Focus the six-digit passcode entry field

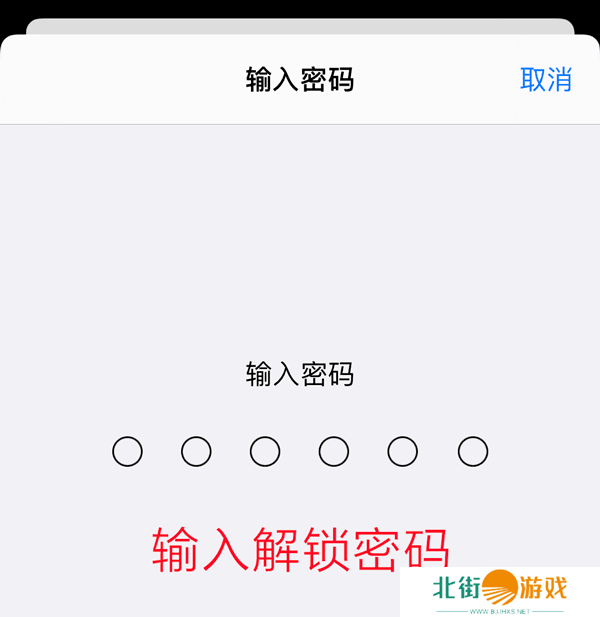click(299, 452)
